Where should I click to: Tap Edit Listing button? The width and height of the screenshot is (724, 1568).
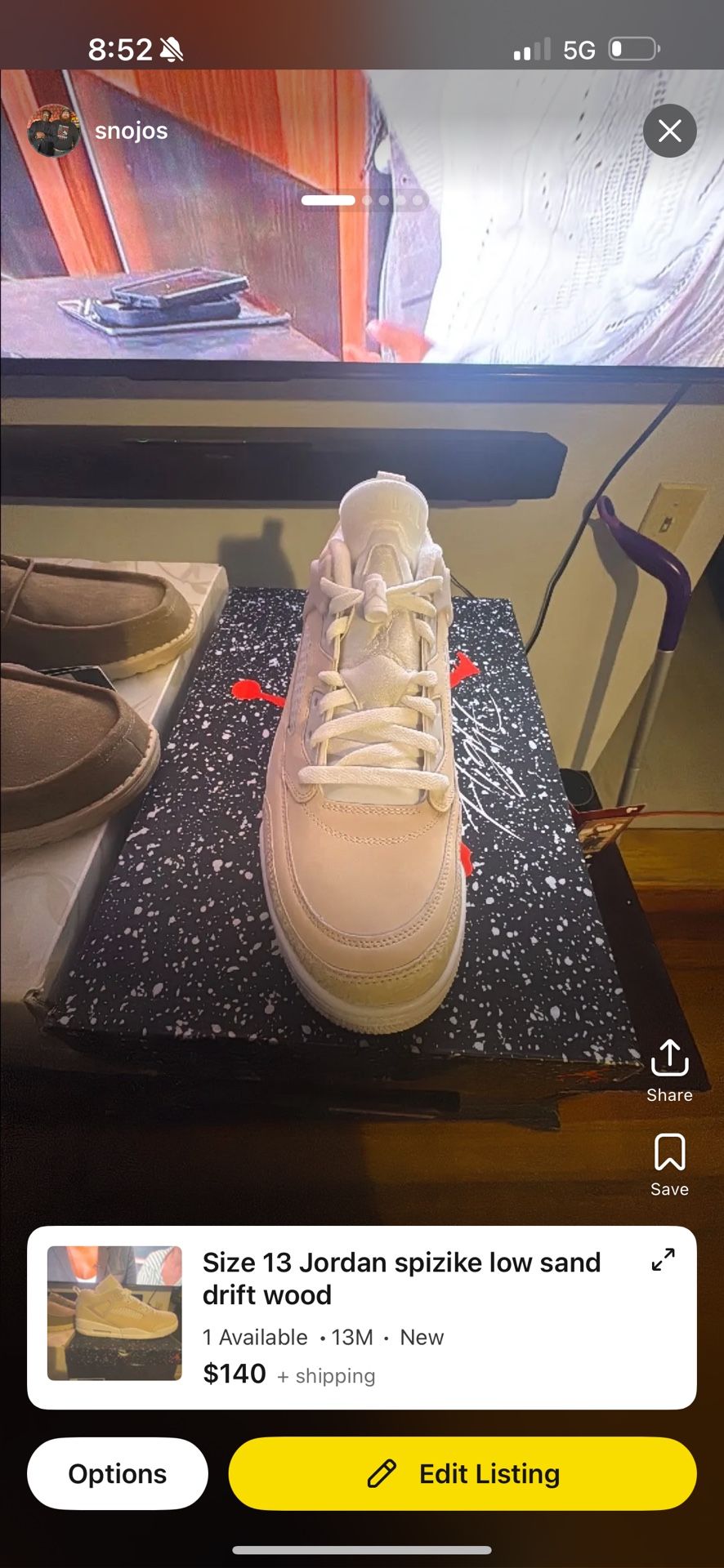pos(463,1473)
